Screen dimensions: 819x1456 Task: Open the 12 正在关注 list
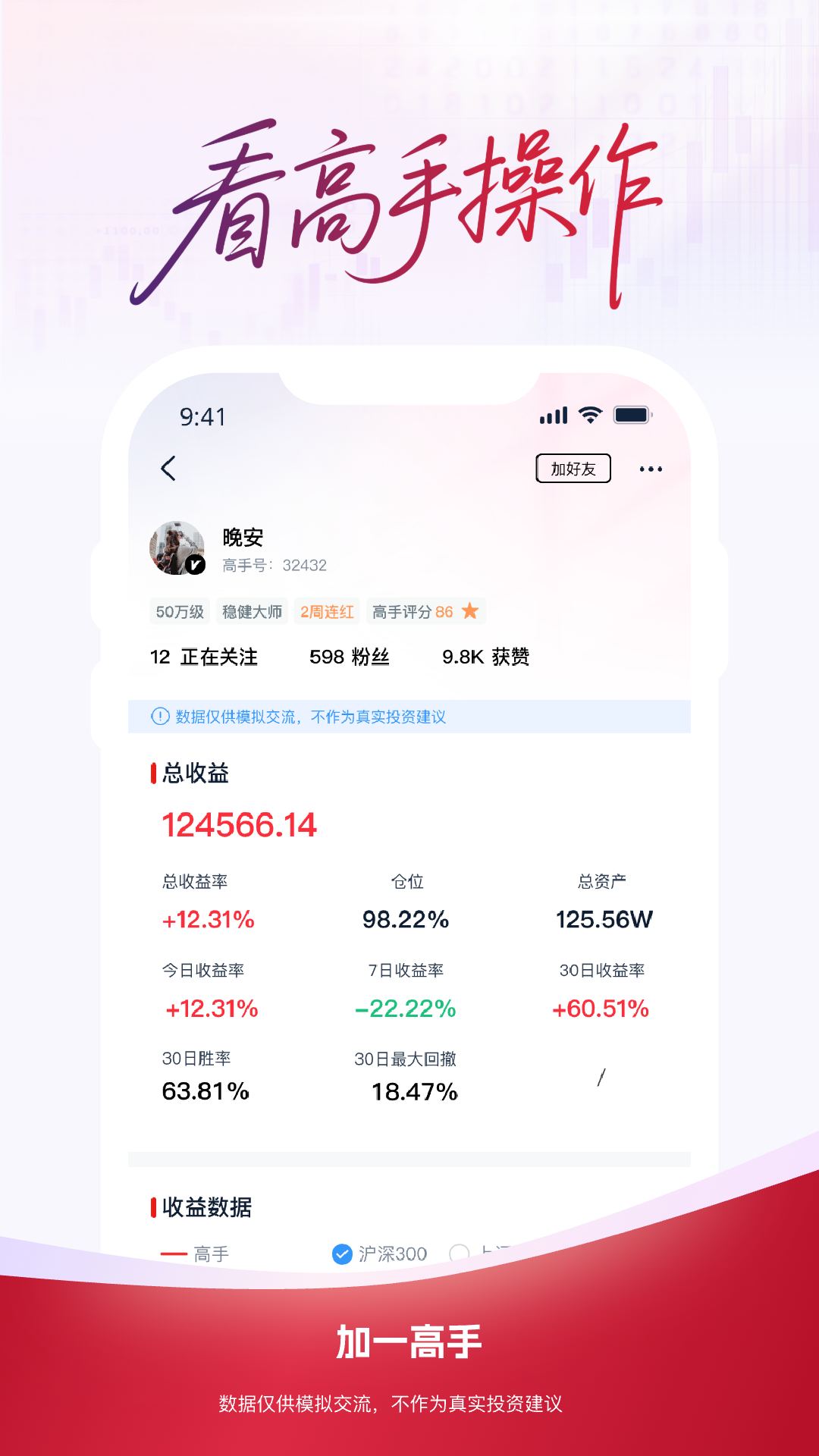[x=204, y=657]
